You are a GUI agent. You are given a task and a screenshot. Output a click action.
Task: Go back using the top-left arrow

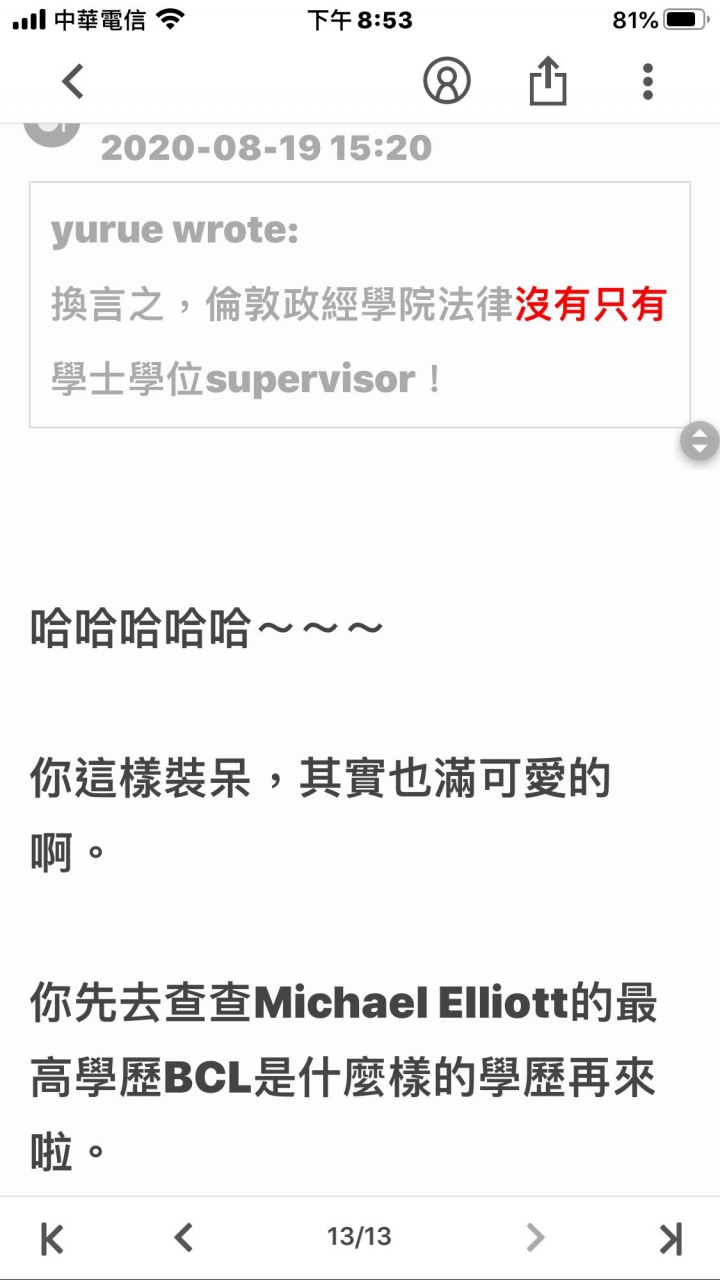[73, 82]
